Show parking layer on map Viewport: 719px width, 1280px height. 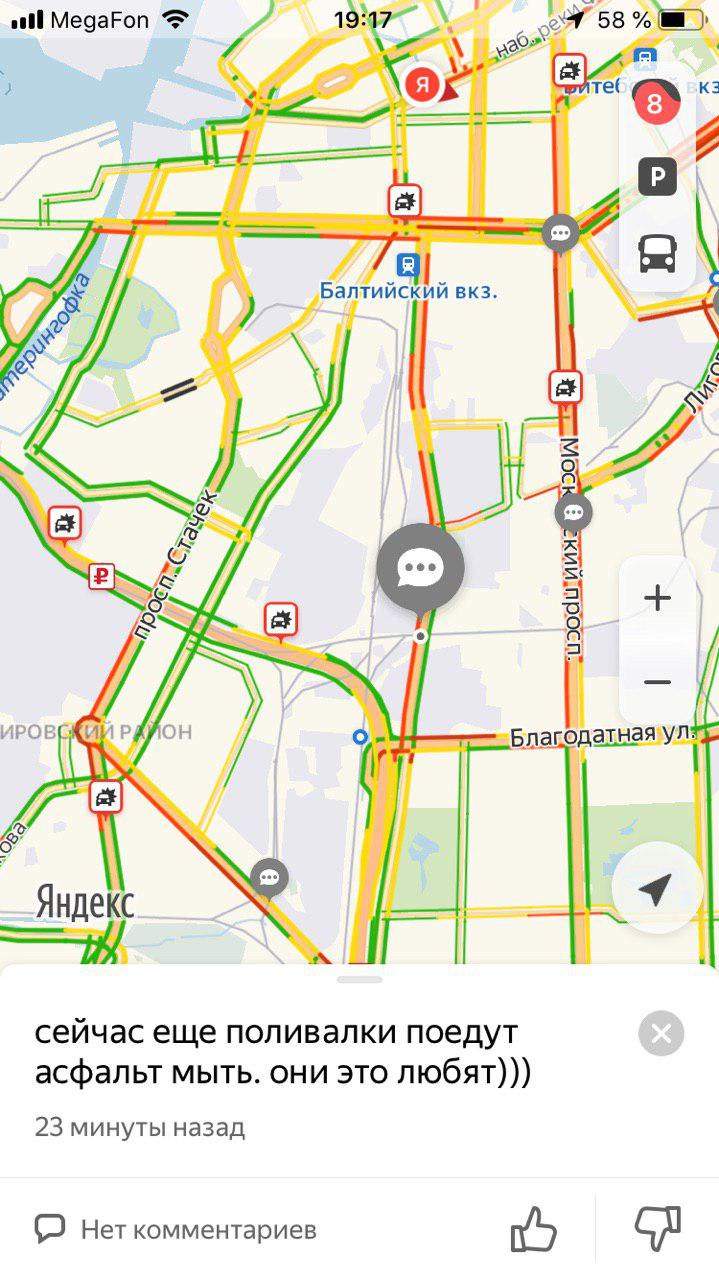click(657, 179)
